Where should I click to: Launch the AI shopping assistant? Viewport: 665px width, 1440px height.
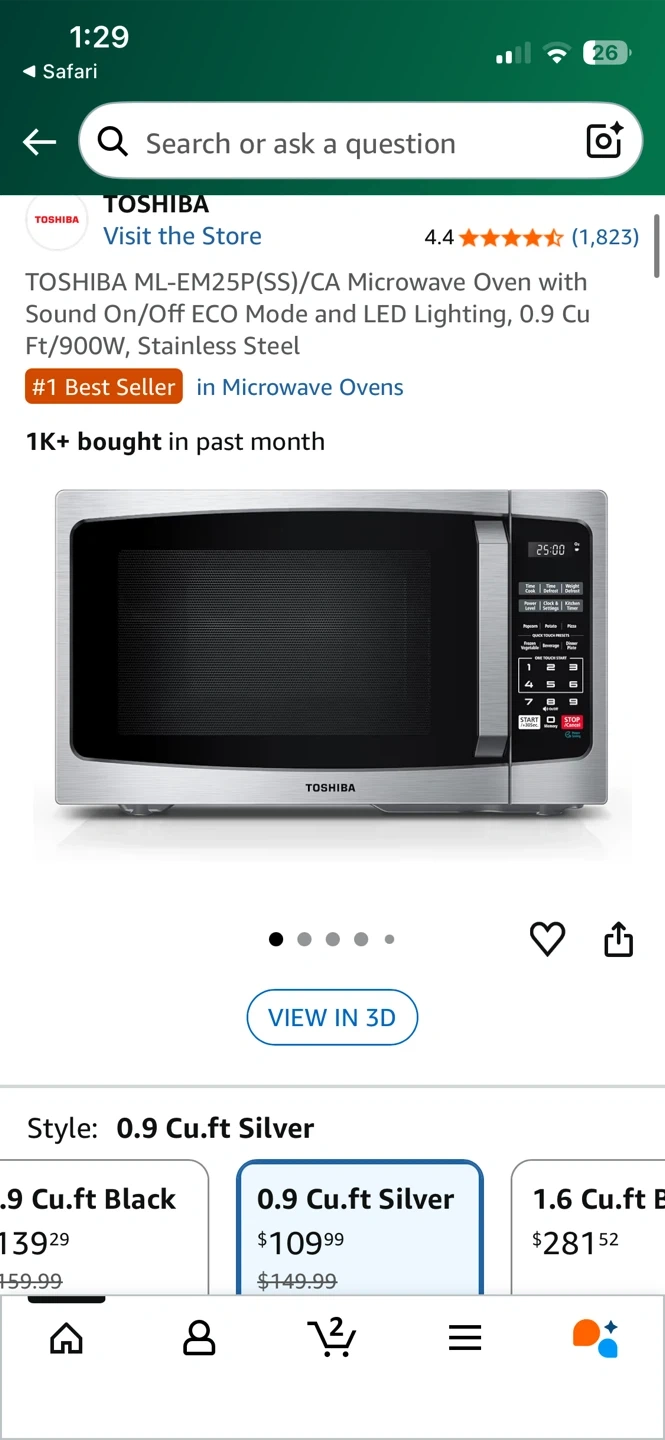point(595,1337)
